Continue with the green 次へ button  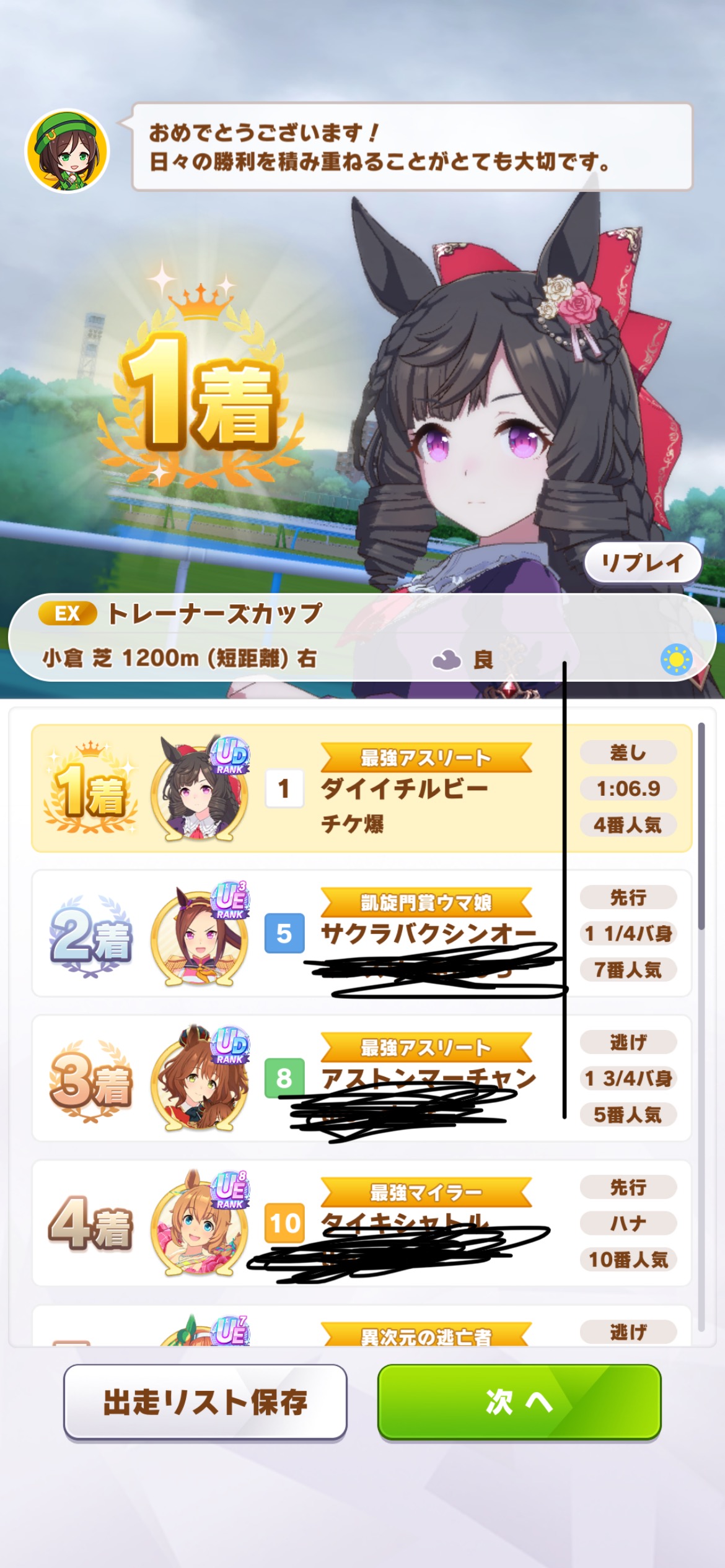pos(519,1402)
